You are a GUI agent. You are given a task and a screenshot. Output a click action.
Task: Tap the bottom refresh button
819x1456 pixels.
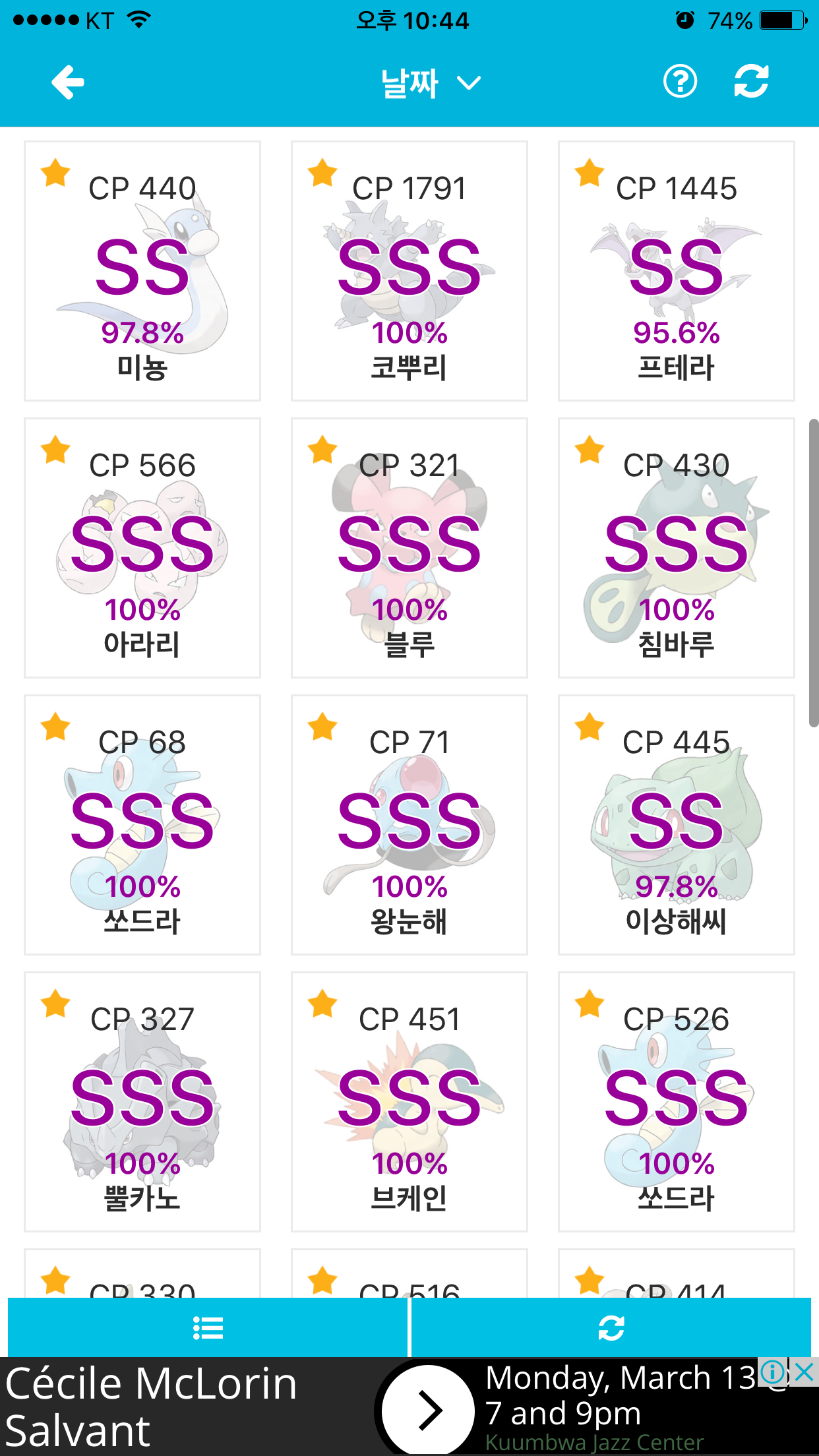tap(611, 1327)
